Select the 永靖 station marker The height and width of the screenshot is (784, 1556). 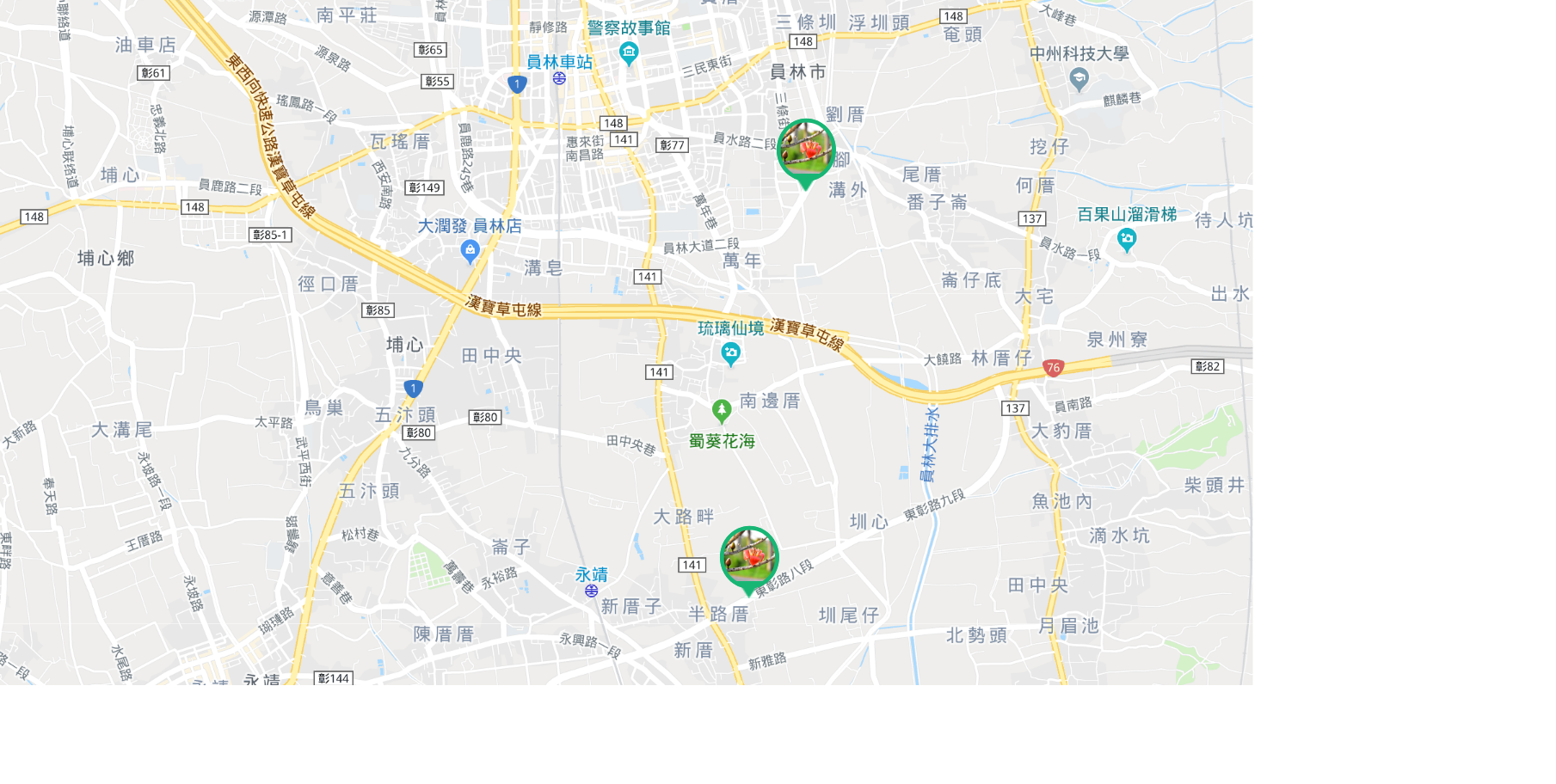click(591, 591)
